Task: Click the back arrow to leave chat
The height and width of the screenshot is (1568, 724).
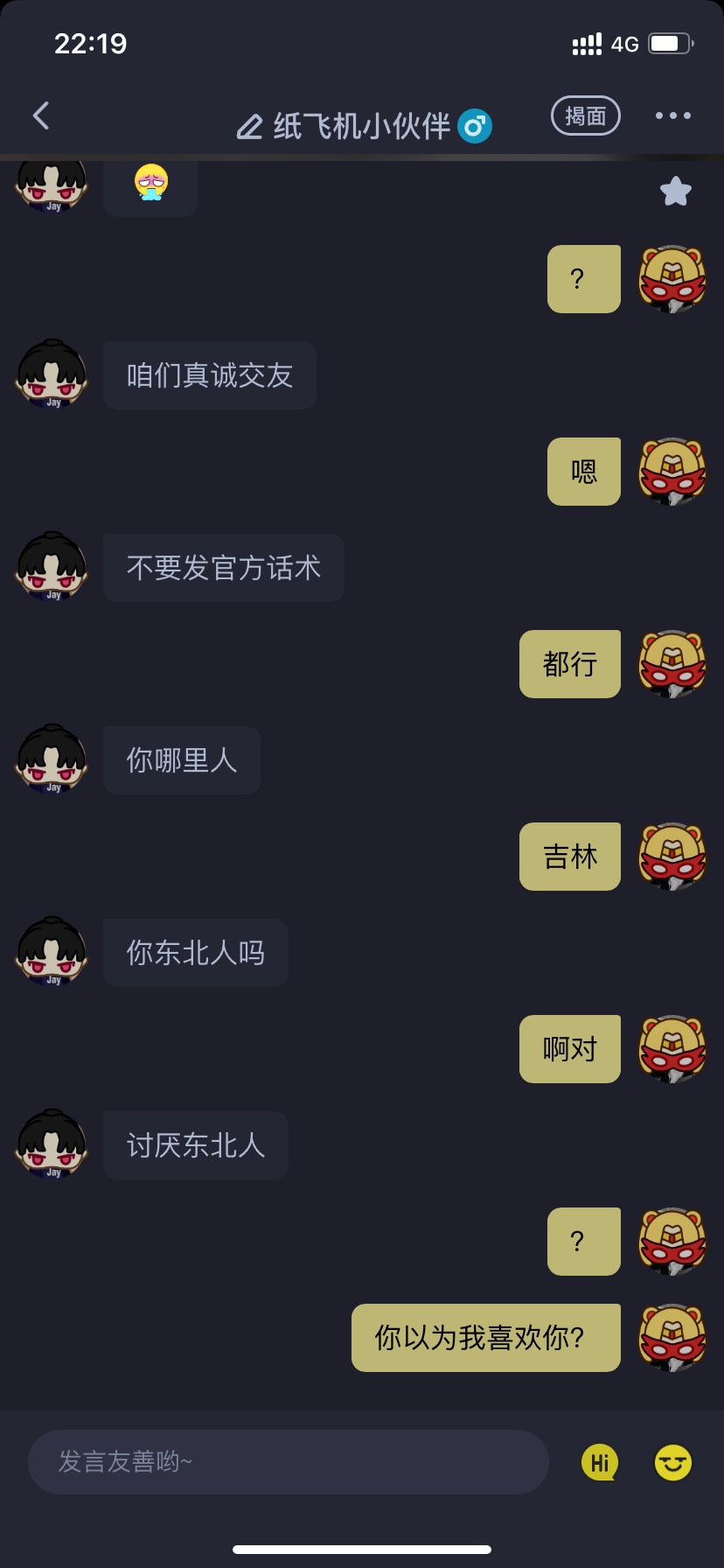Action: (39, 115)
